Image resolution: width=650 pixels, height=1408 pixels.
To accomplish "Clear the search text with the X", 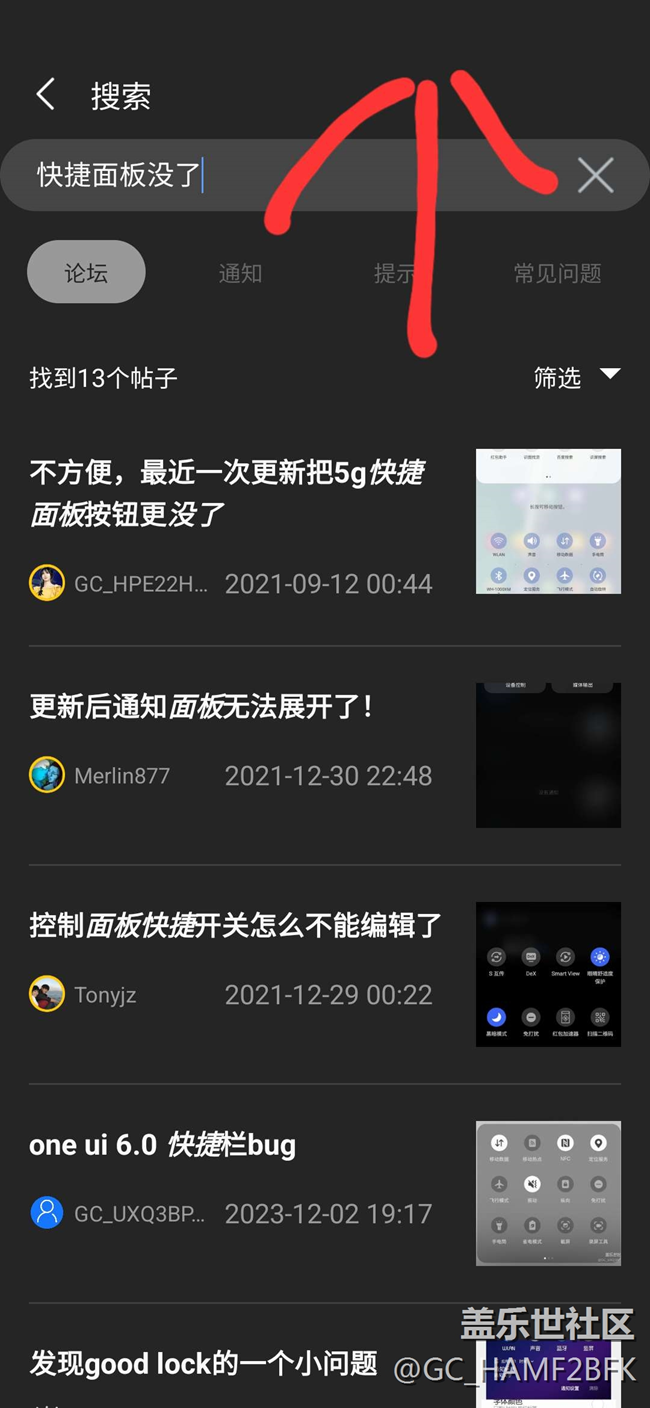I will 595,176.
